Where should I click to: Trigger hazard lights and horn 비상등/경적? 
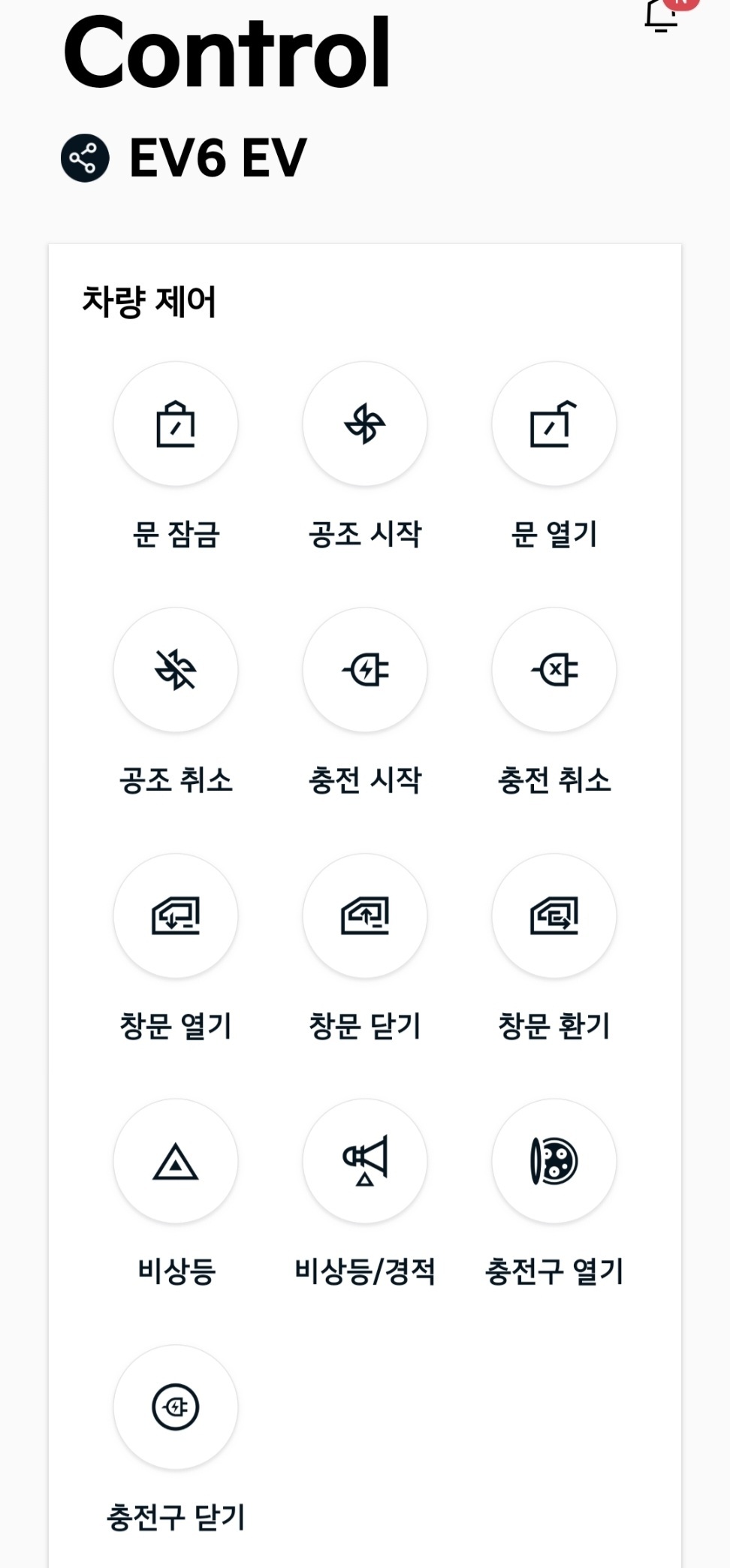(365, 1161)
